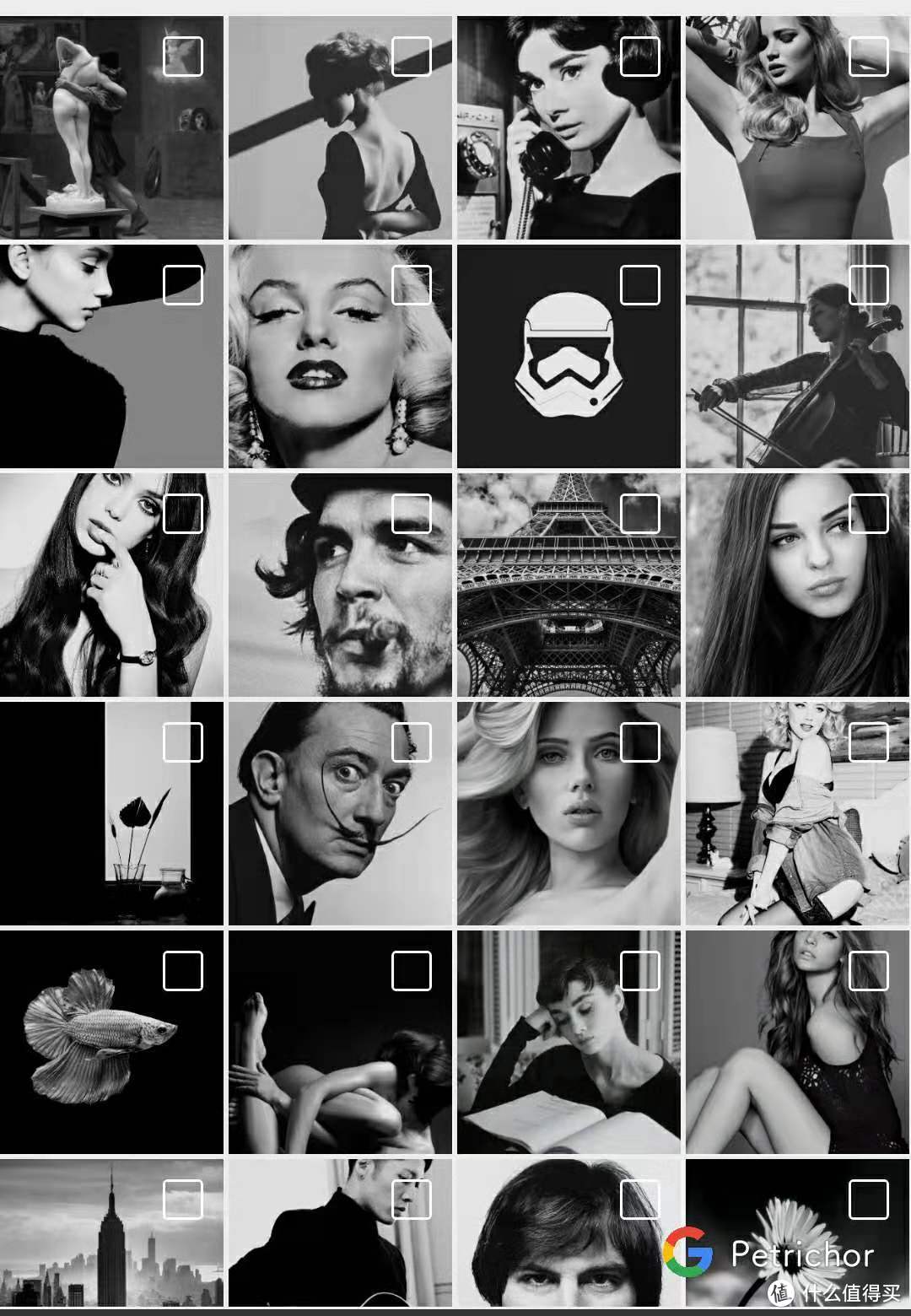Select the betta fish photo checkbox
This screenshot has width=911, height=1316.
pyautogui.click(x=183, y=971)
